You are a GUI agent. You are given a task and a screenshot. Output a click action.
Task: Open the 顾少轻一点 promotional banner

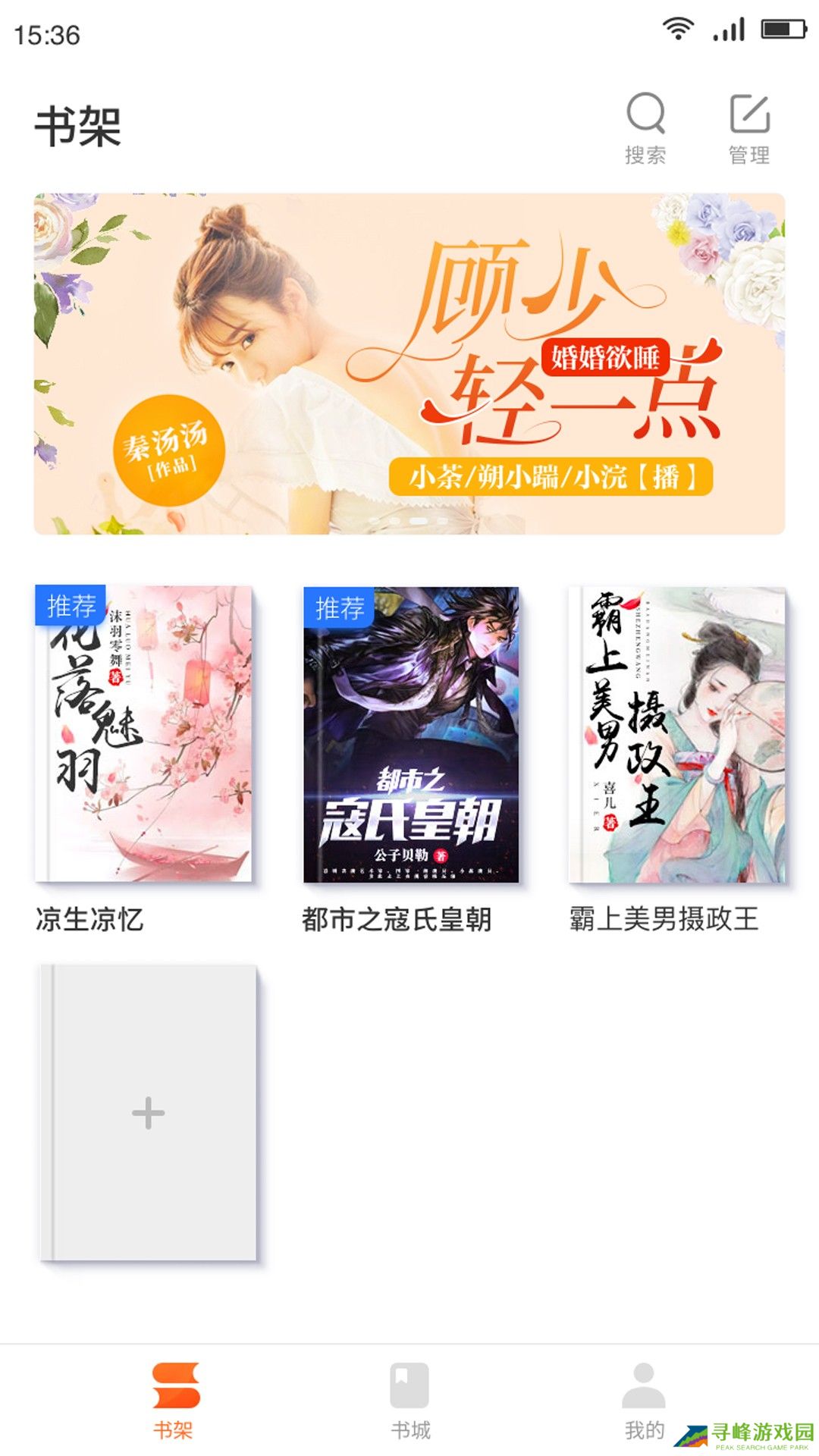409,364
